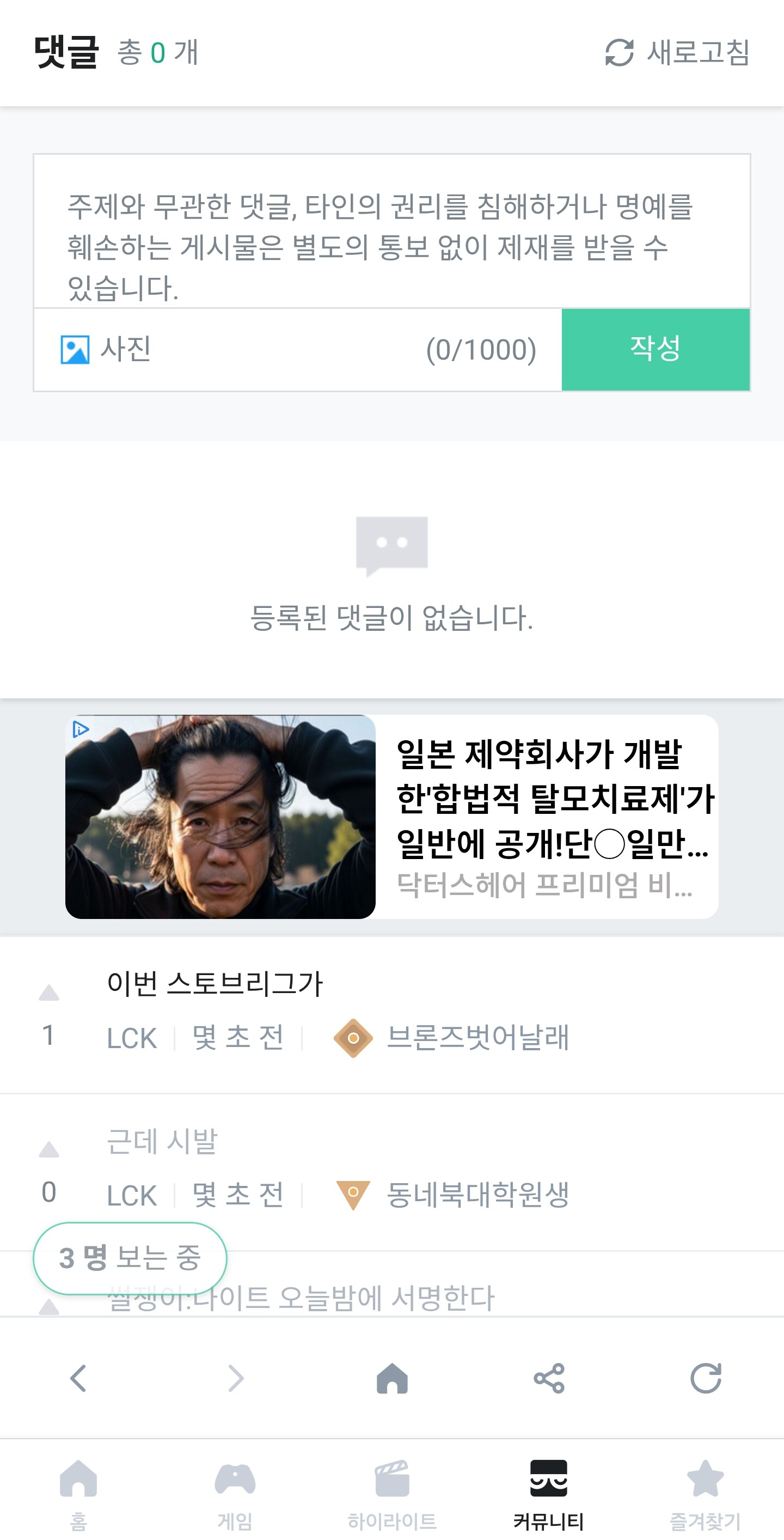Attach a photo via 사진

click(106, 349)
